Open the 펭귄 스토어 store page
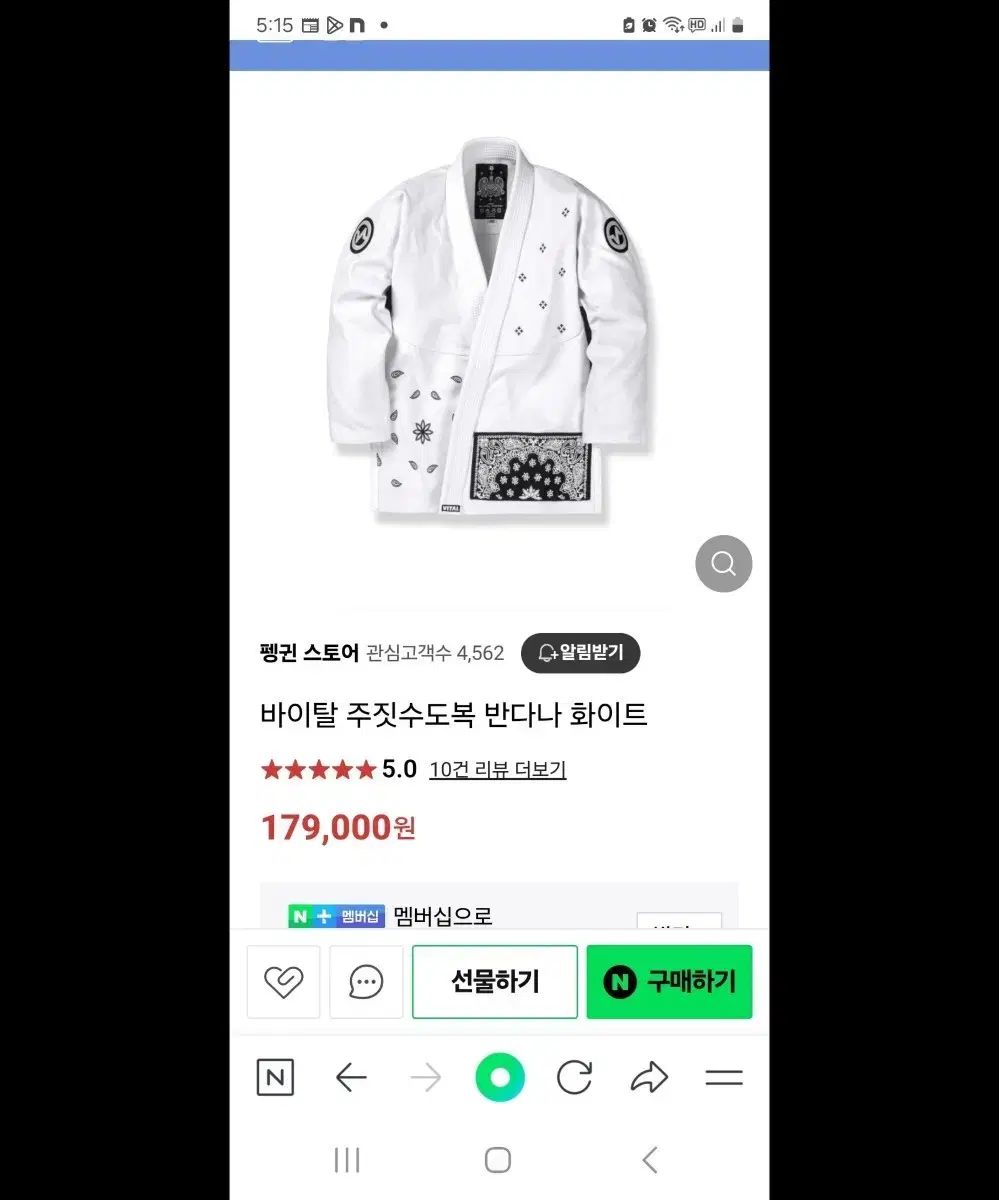999x1200 pixels. (308, 653)
